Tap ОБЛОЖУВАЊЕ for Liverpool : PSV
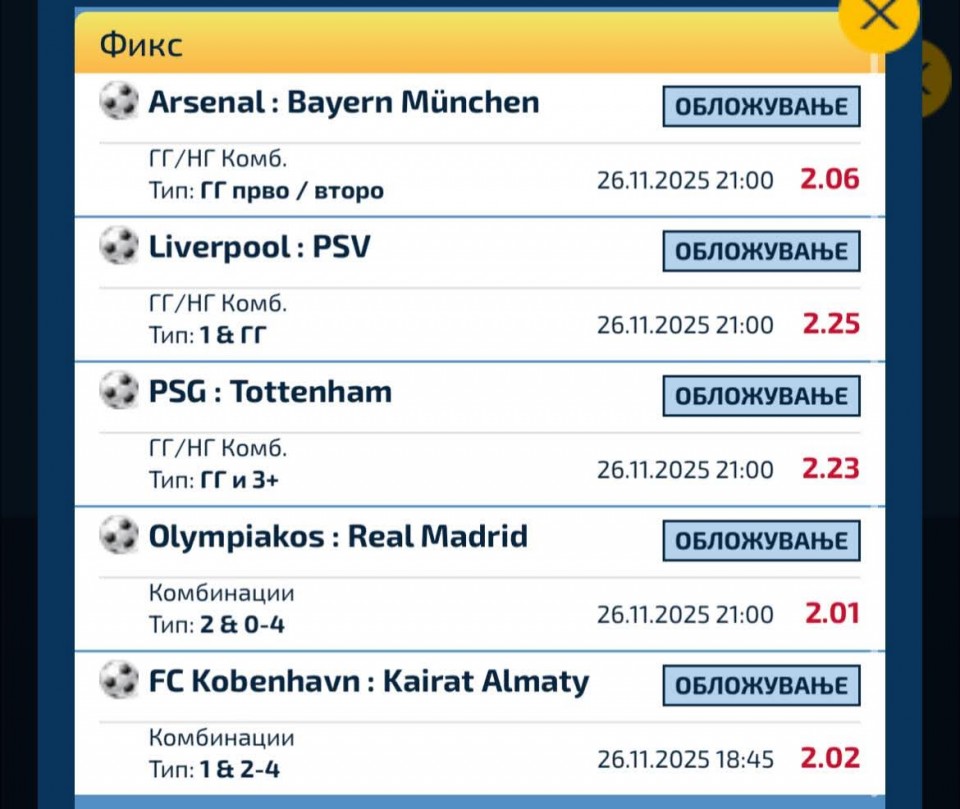960x809 pixels. click(761, 251)
